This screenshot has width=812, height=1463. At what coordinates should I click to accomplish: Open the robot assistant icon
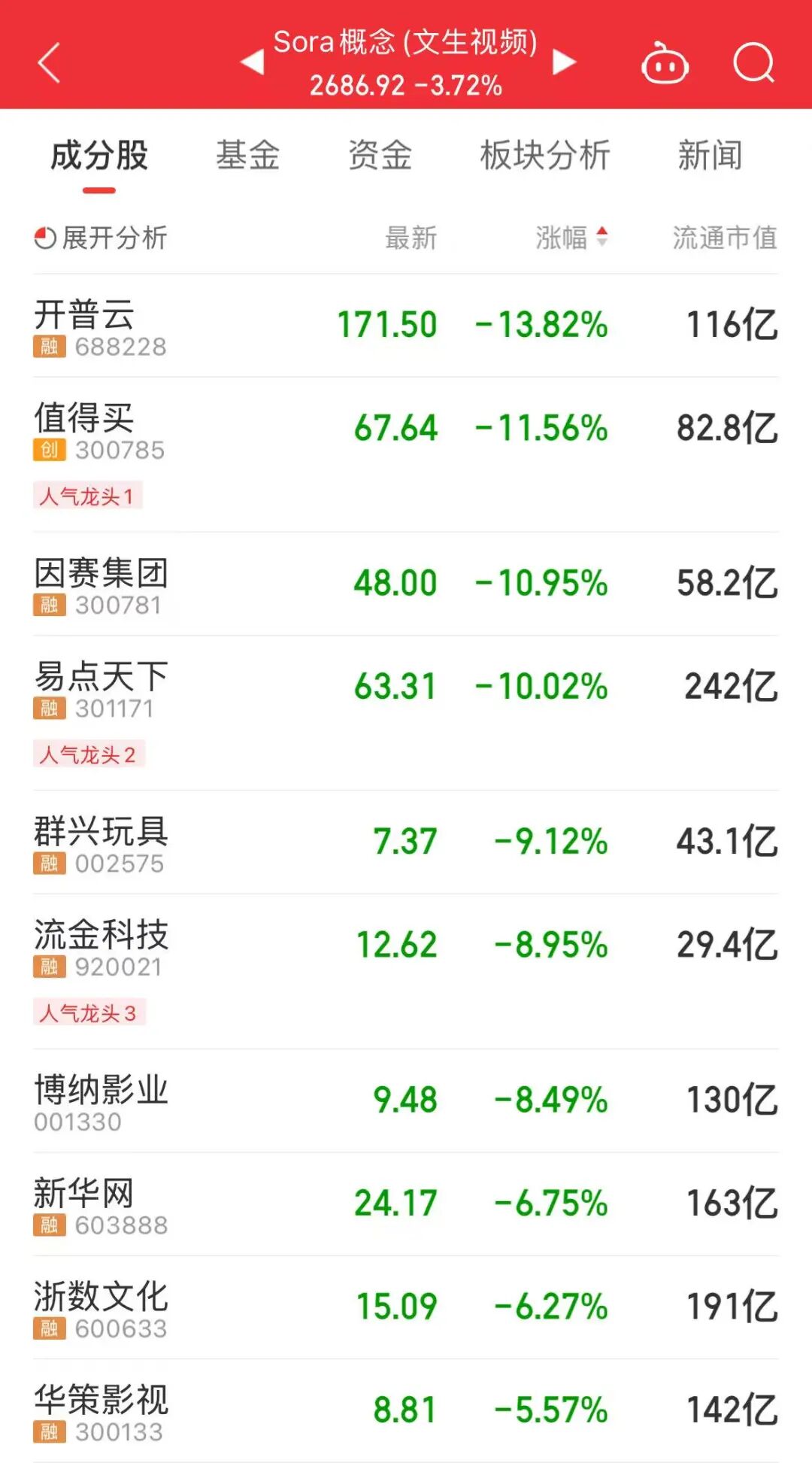point(665,63)
